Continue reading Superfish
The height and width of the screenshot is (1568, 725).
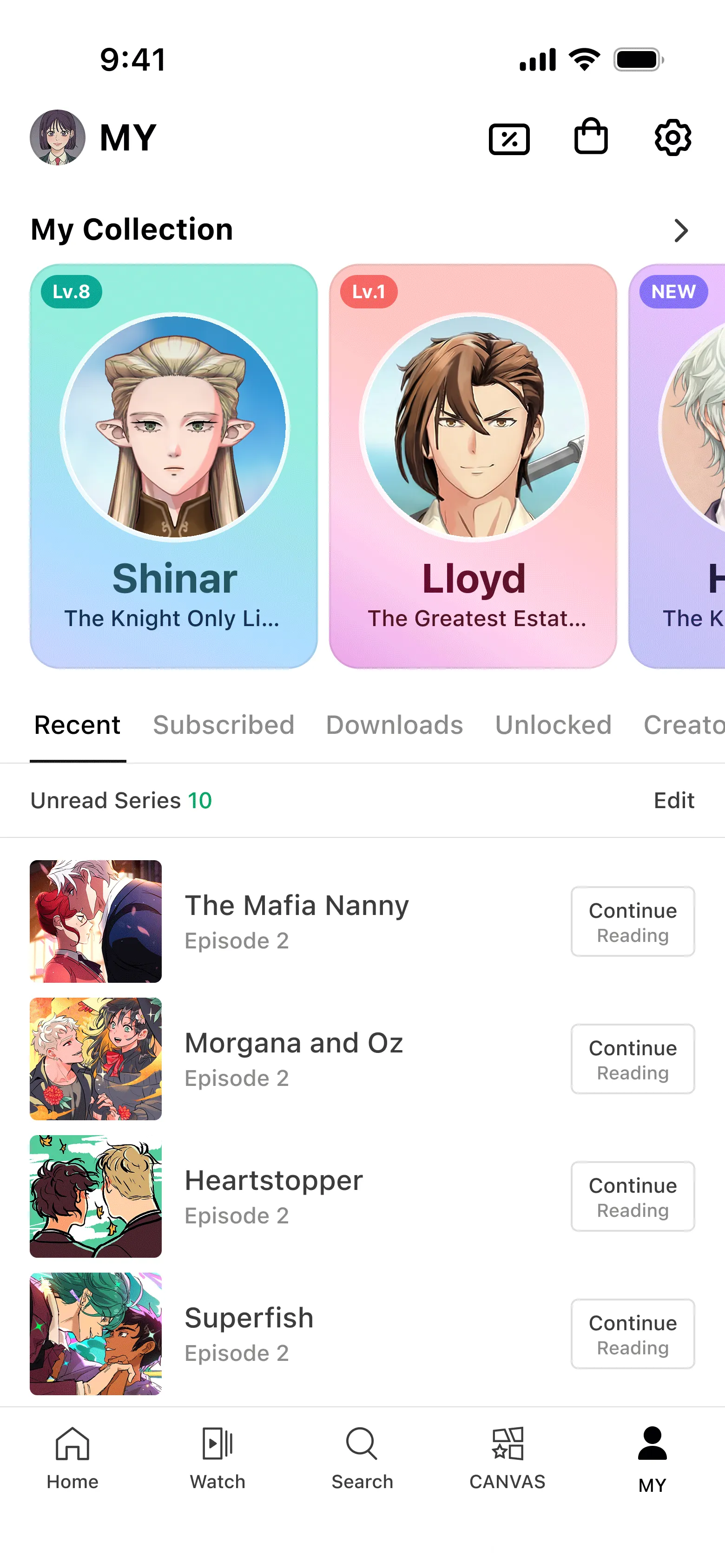coord(633,1334)
